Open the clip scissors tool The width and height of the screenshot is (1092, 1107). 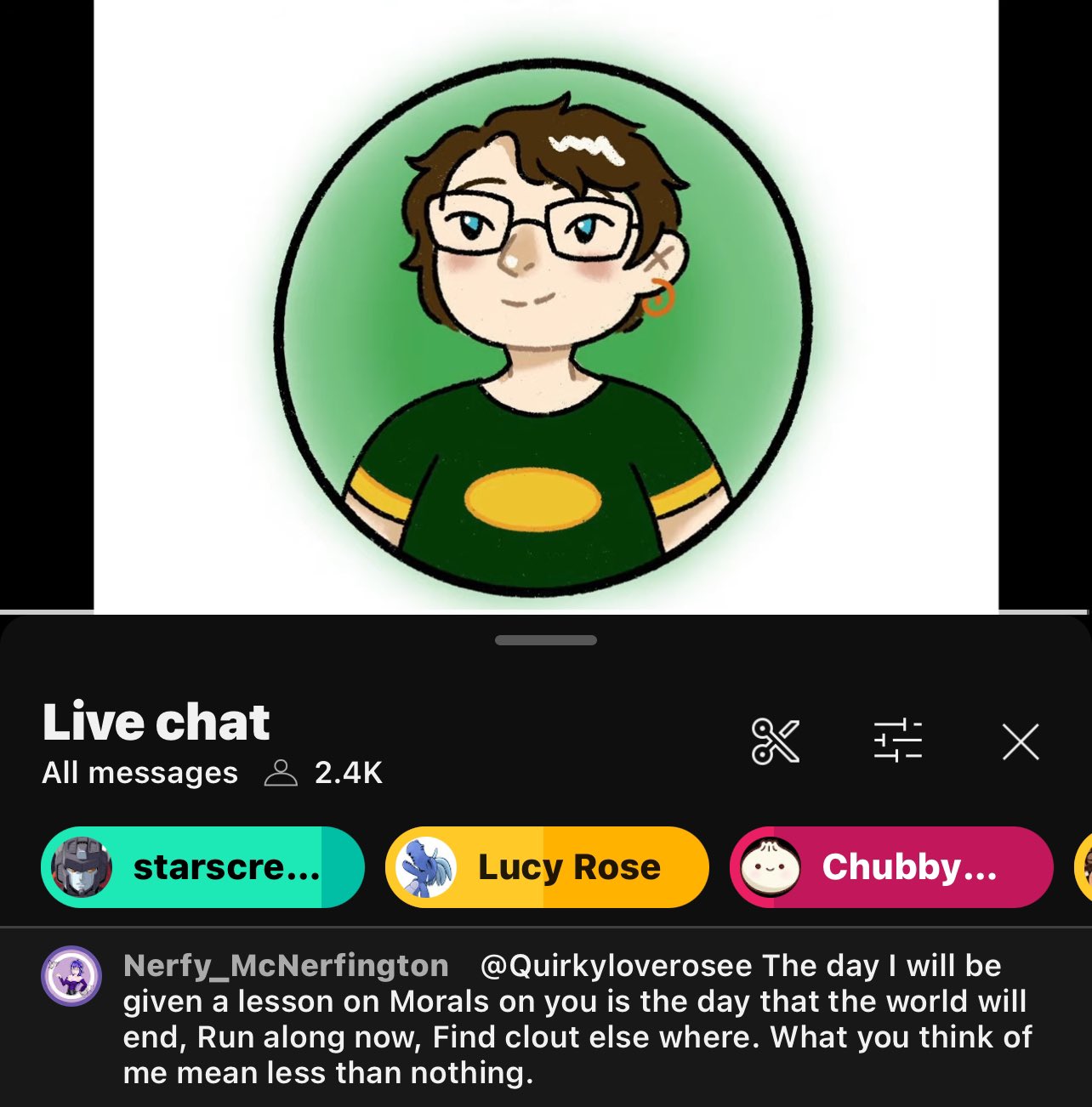(775, 741)
